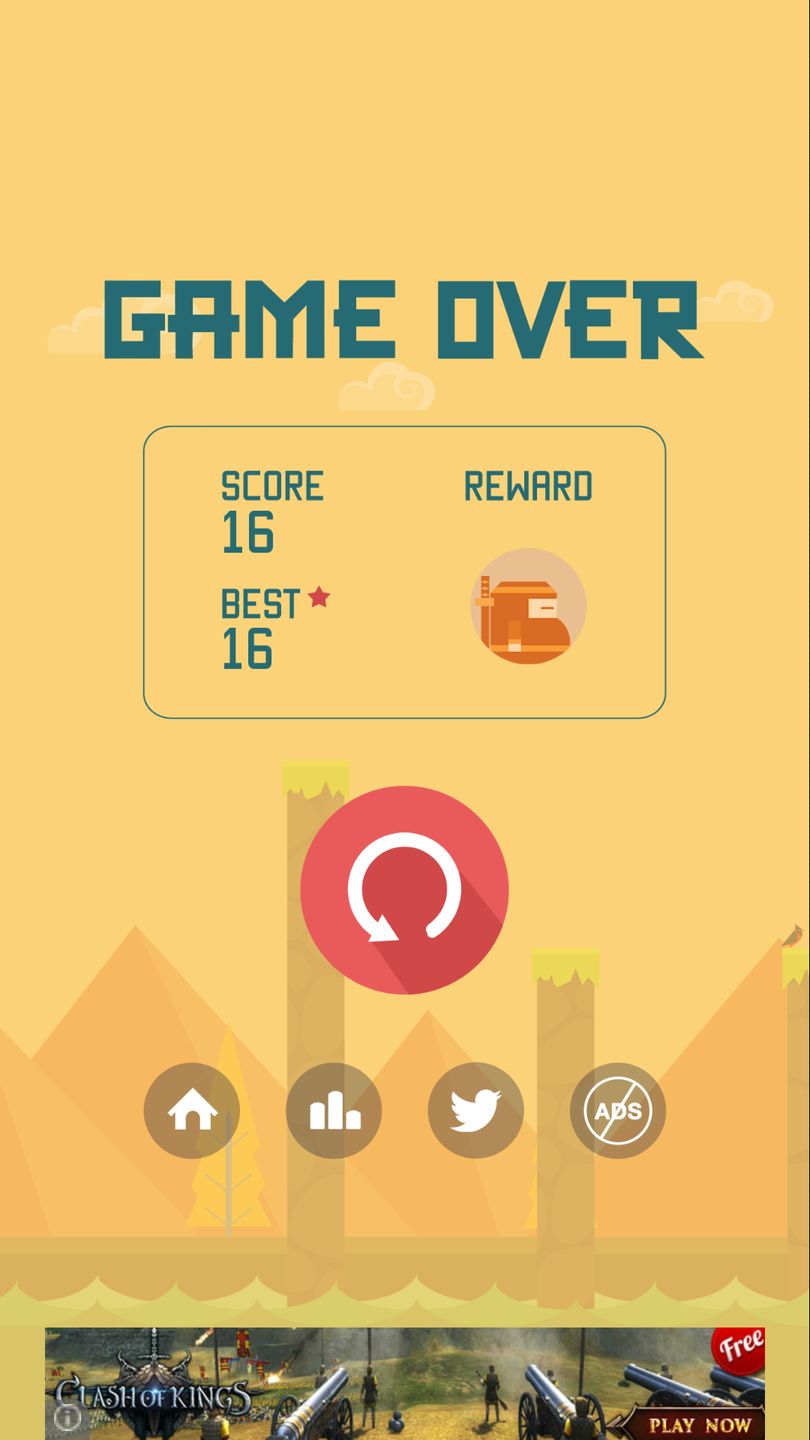
Task: Restart the game with the red retry button
Action: pyautogui.click(x=404, y=889)
